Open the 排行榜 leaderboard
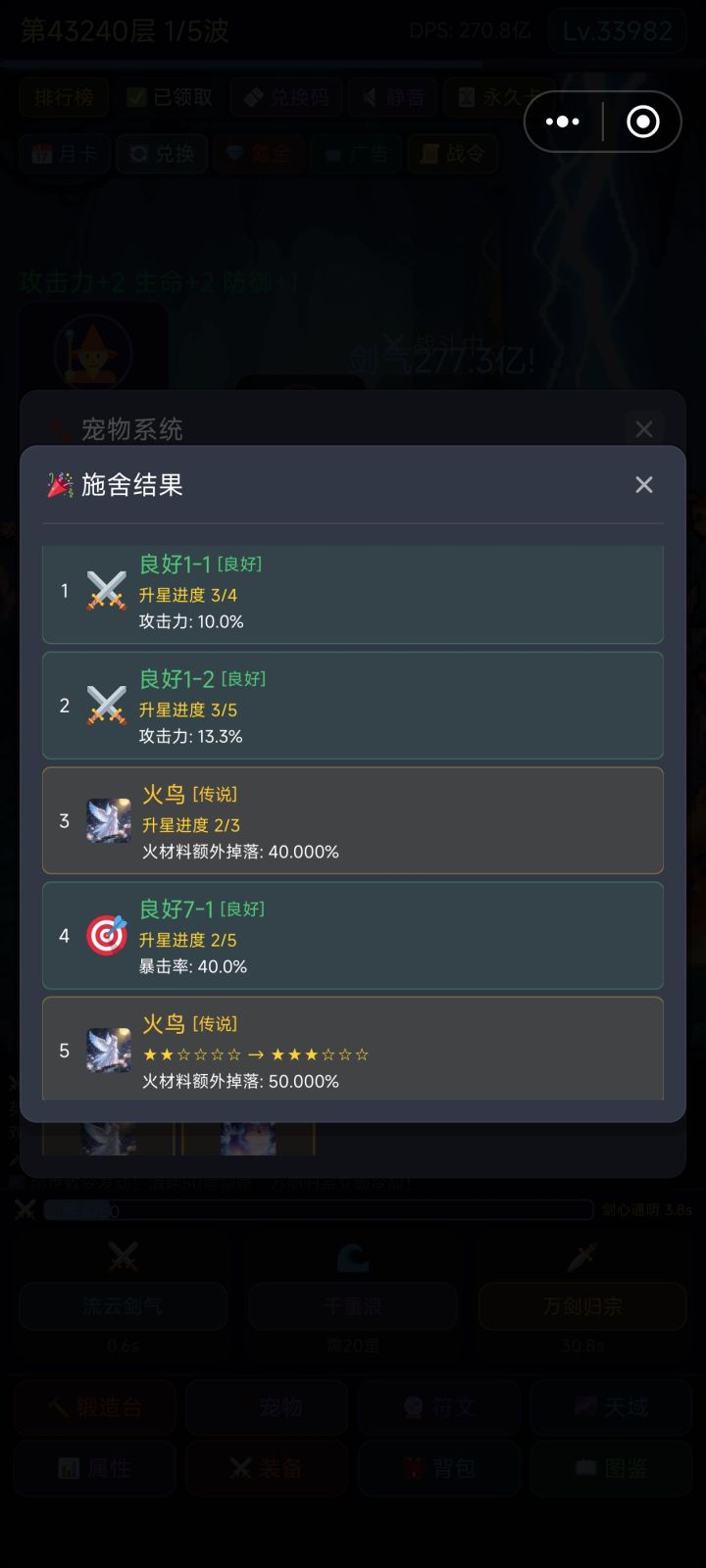Viewport: 706px width, 1568px height. point(64,97)
